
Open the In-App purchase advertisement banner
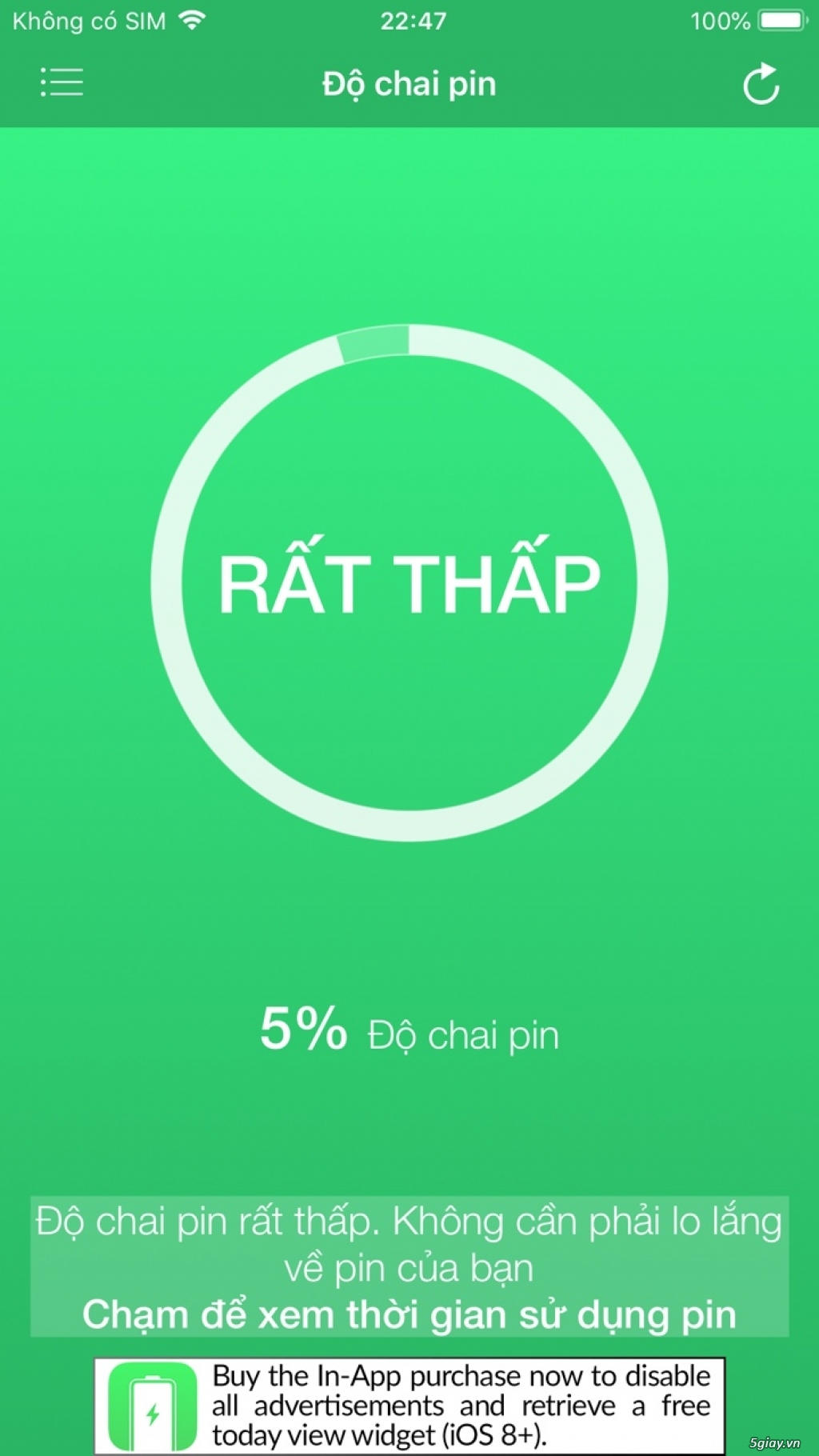(x=409, y=1406)
